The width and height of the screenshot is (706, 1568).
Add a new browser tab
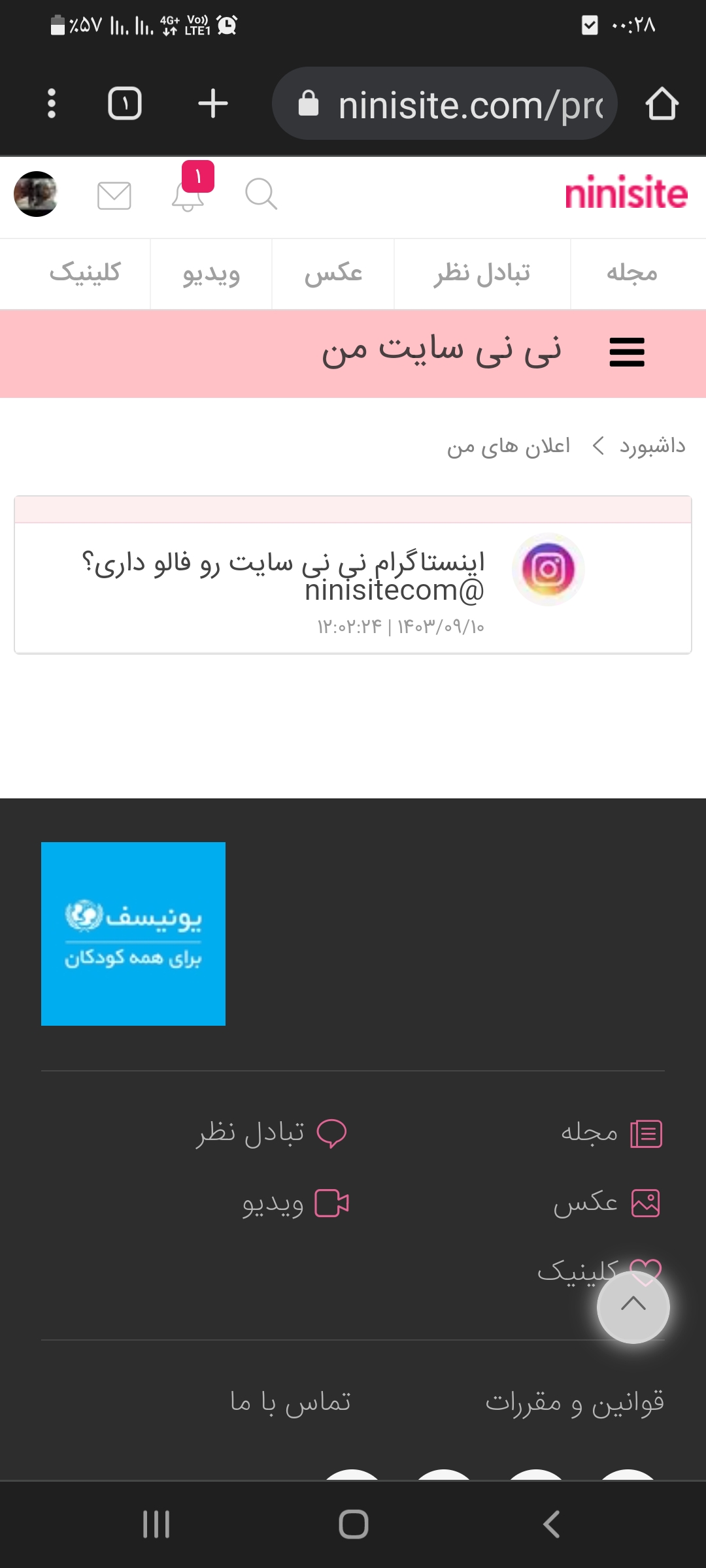coord(212,104)
